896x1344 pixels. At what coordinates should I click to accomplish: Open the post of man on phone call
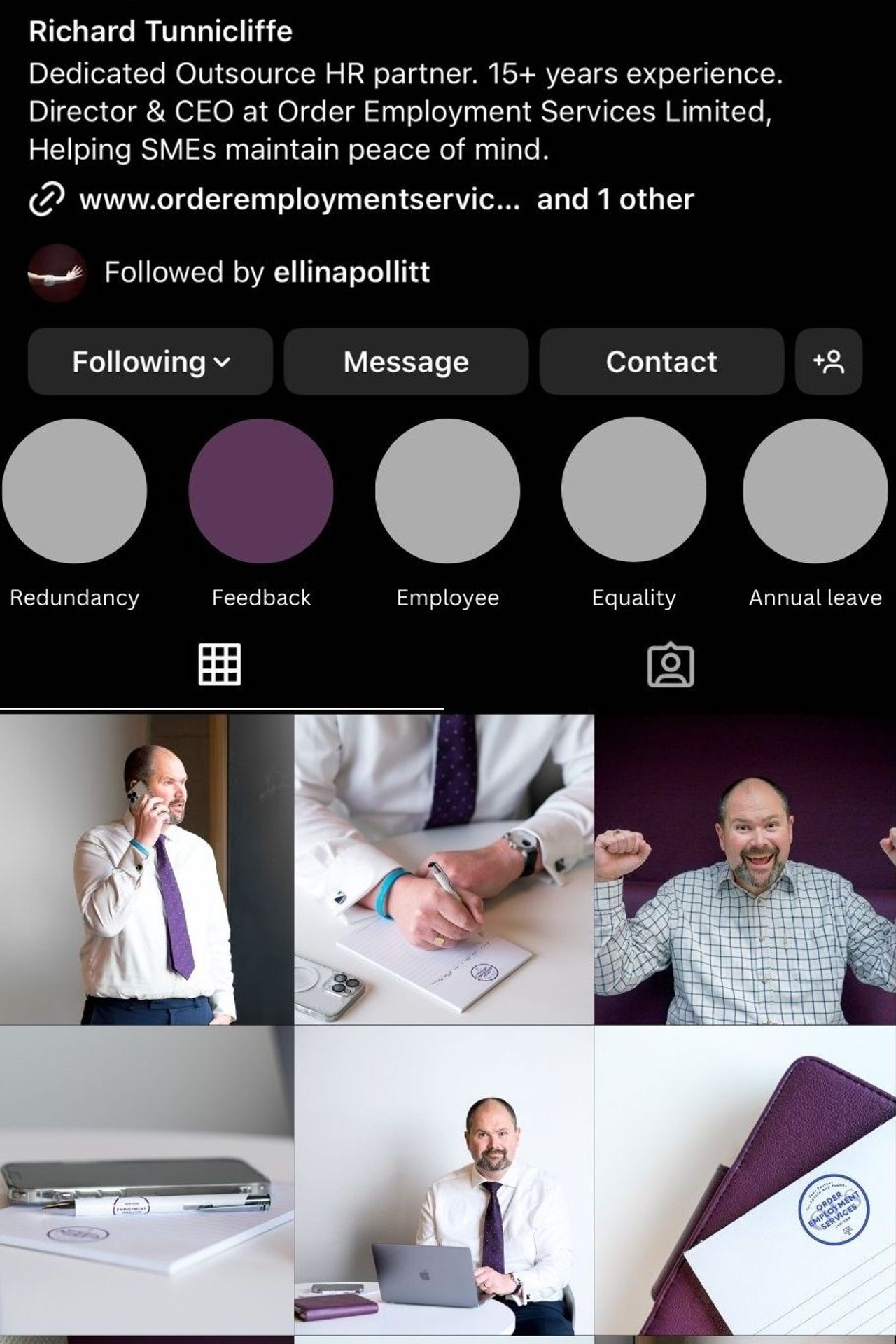click(x=146, y=869)
